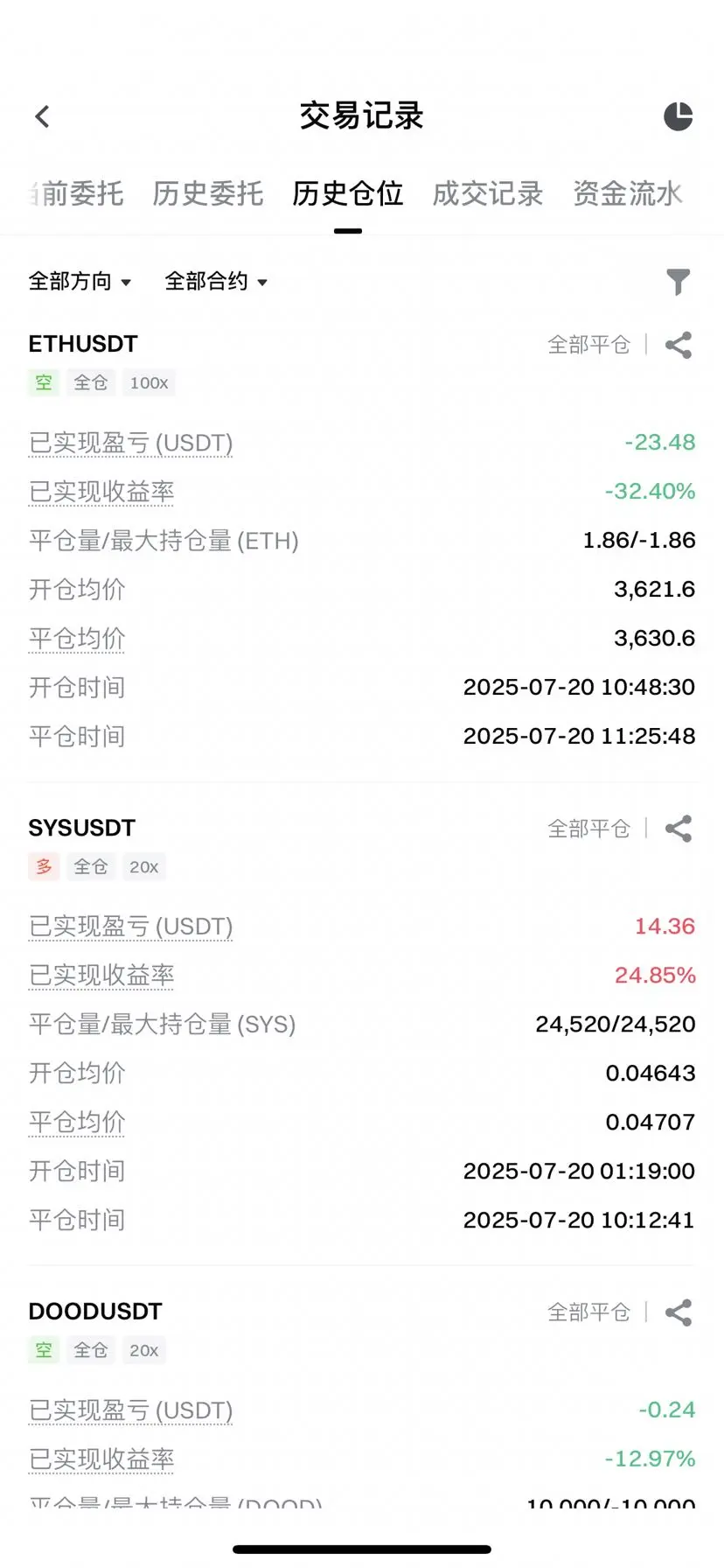Tap 已实现盈亏 (USDT) label under ETHUSDT
The image size is (724, 1568).
[x=131, y=443]
